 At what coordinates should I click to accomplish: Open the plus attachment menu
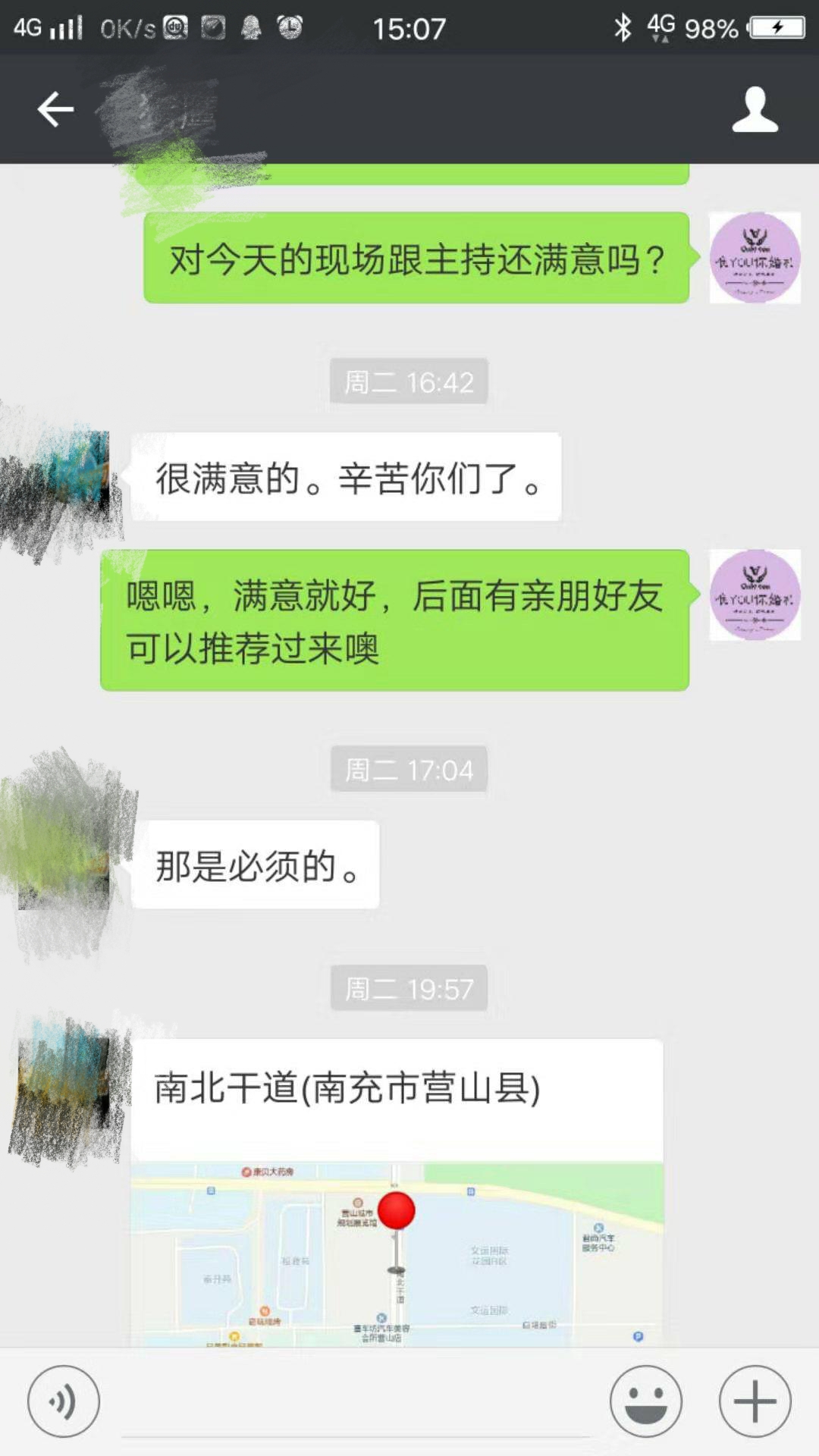pos(755,1401)
